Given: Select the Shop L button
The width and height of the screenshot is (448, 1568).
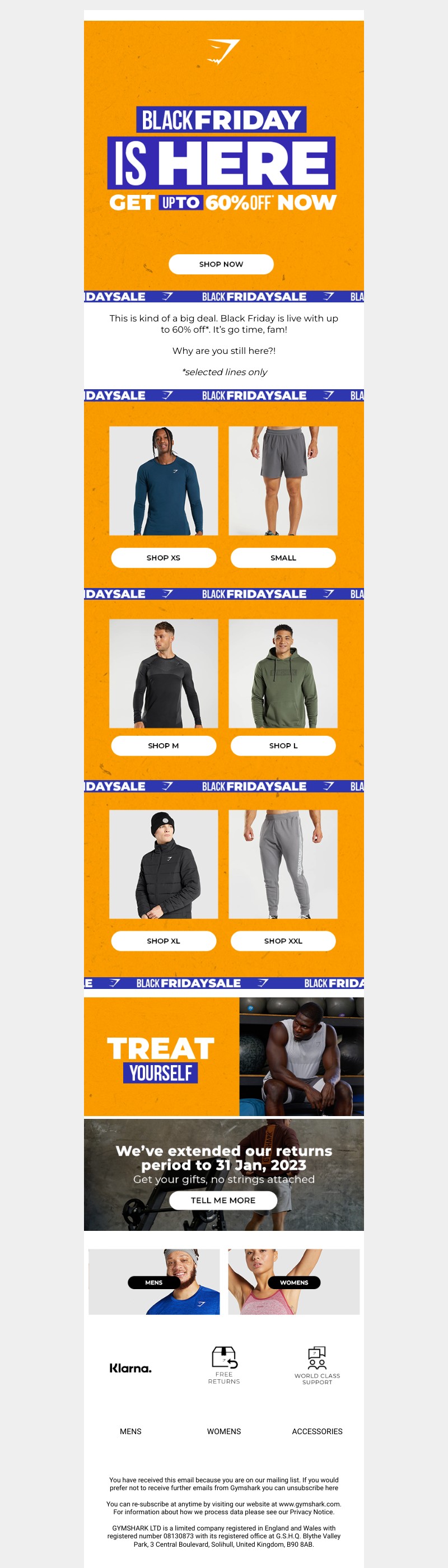Looking at the screenshot, I should (x=283, y=746).
